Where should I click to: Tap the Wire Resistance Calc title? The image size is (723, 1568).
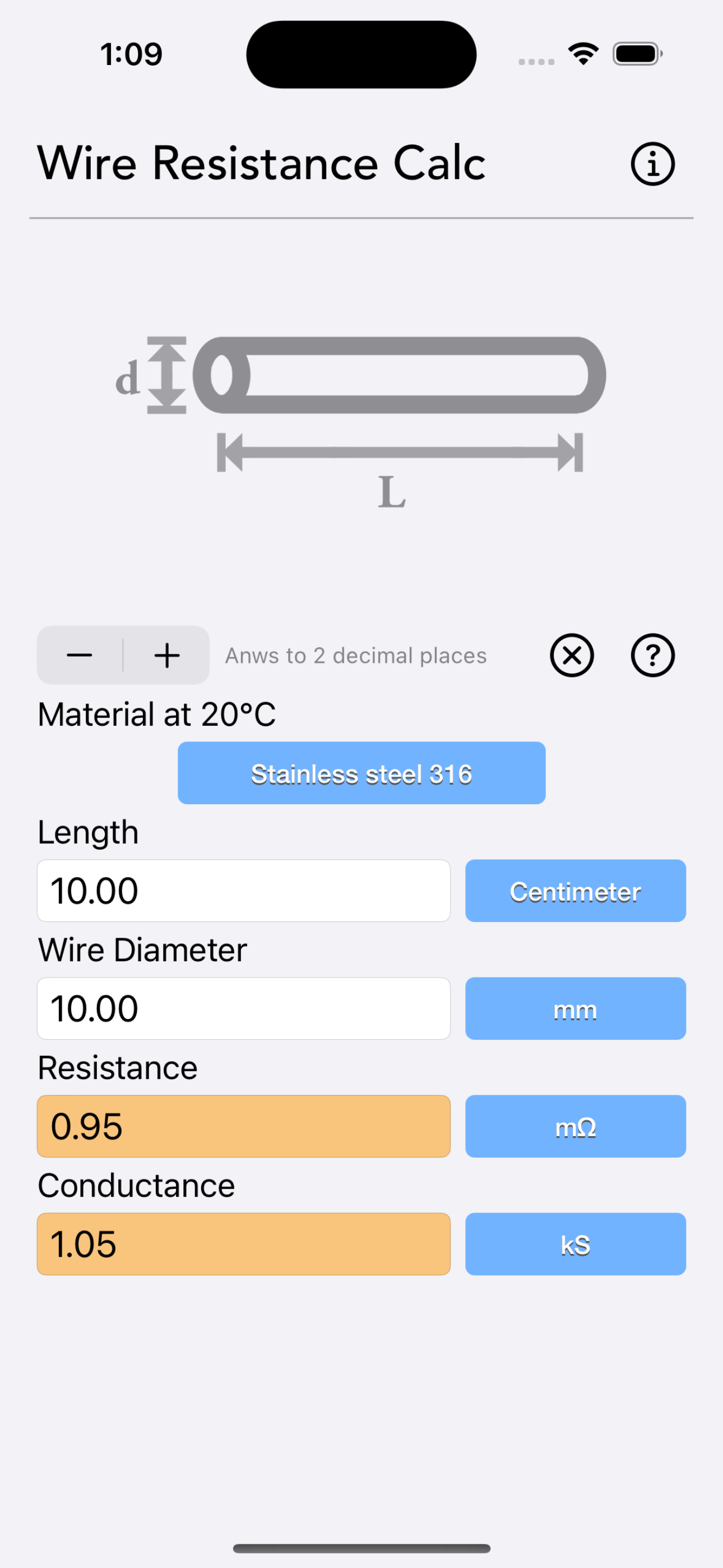tap(261, 163)
